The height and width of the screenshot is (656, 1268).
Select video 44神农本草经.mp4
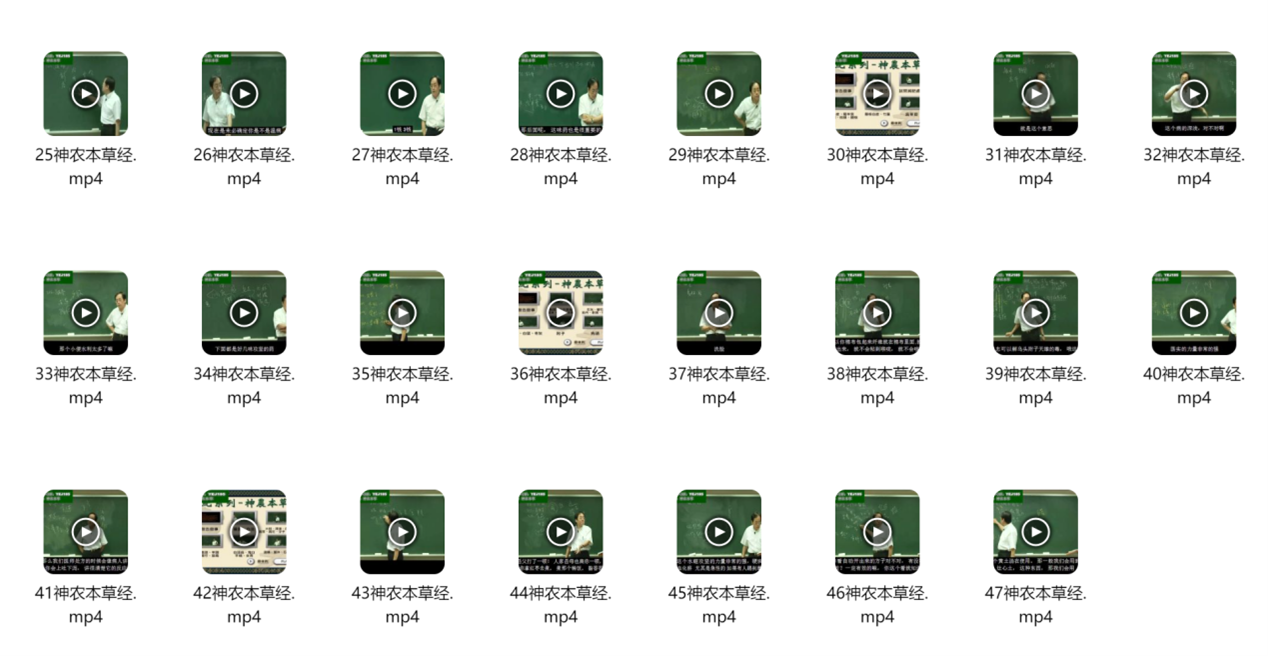point(560,532)
